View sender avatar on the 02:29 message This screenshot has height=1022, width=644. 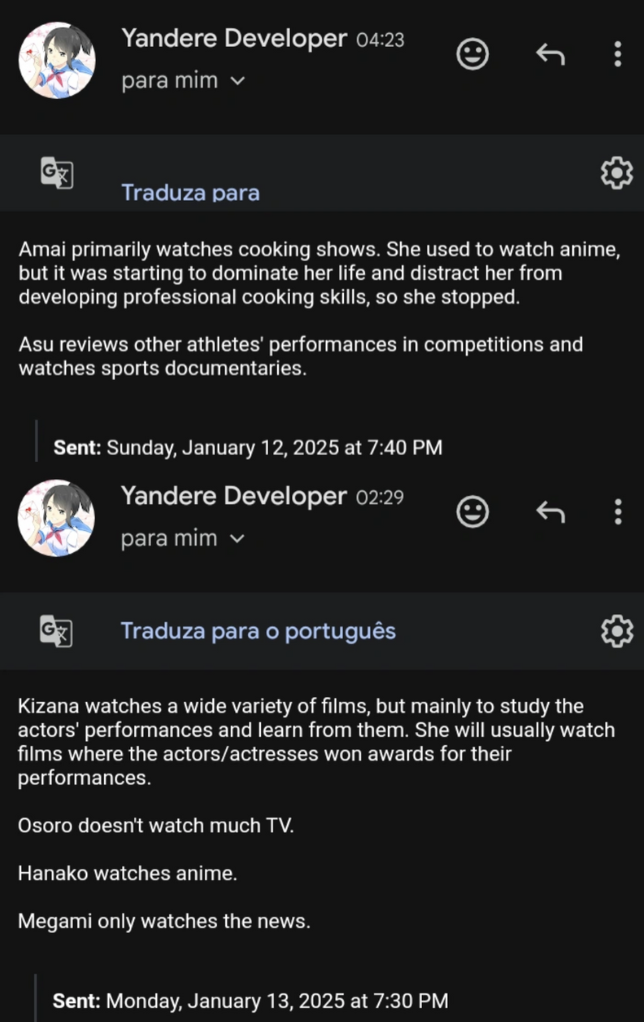click(x=57, y=517)
